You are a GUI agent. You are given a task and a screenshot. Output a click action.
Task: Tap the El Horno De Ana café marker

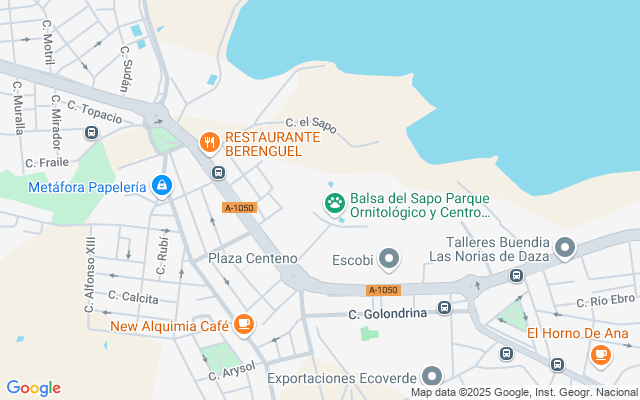click(x=600, y=353)
